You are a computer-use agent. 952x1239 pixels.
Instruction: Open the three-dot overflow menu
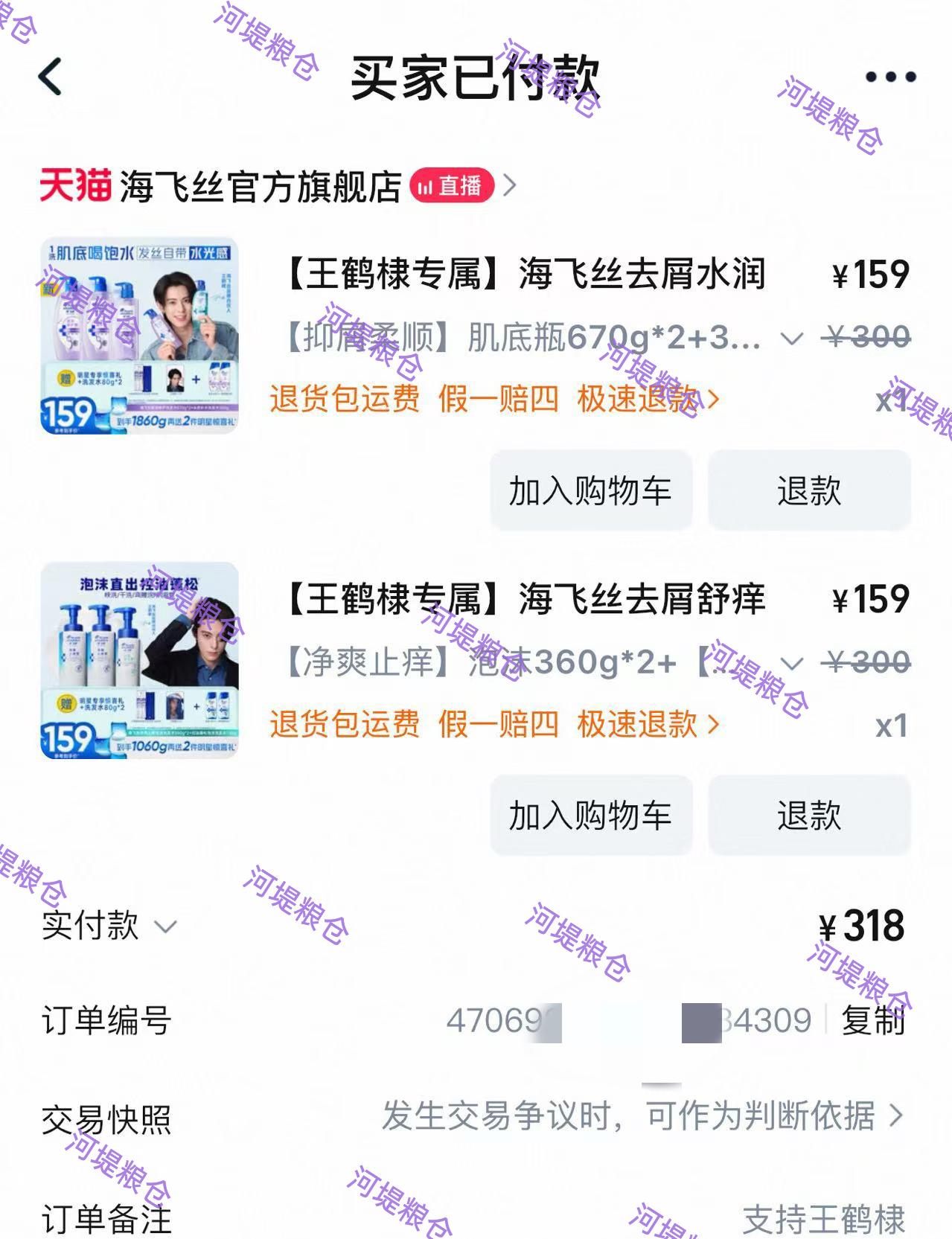890,77
